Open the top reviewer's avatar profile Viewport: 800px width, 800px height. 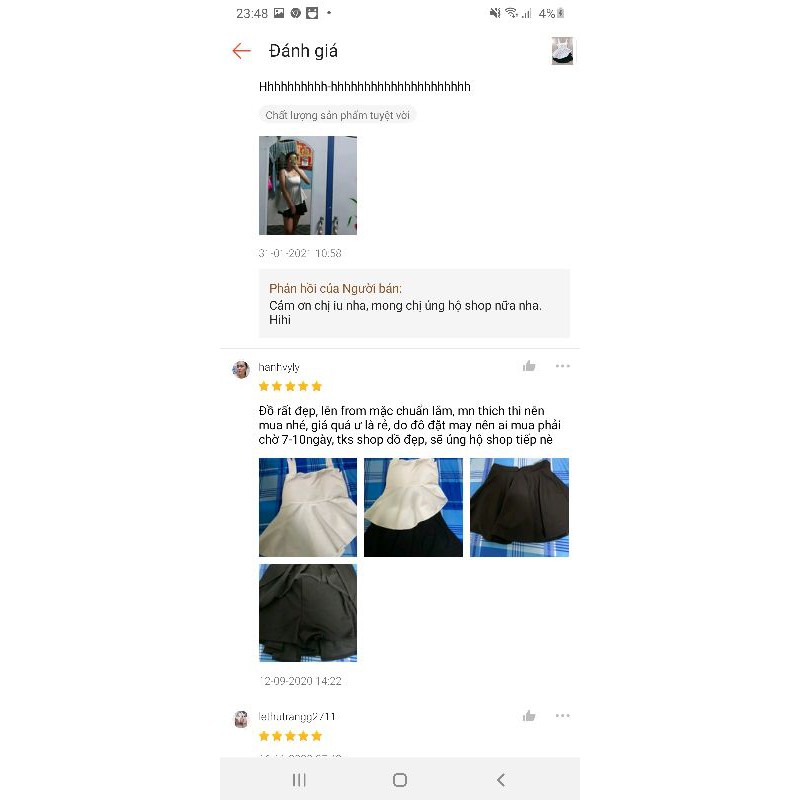pos(241,369)
